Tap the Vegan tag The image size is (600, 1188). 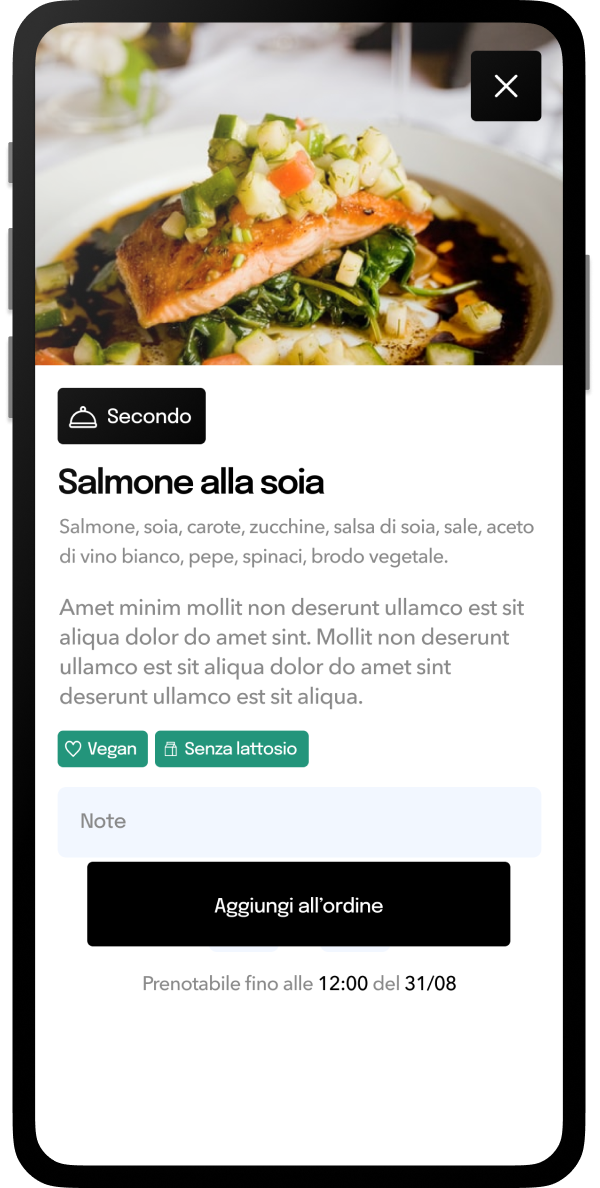pos(103,749)
